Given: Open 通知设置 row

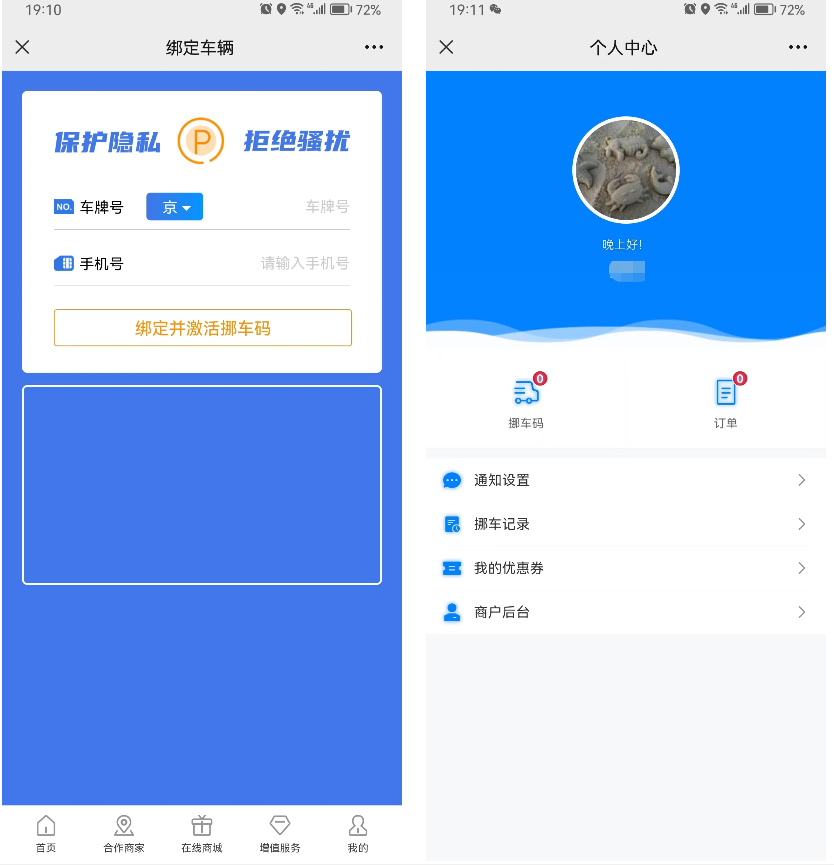Looking at the screenshot, I should click(626, 480).
